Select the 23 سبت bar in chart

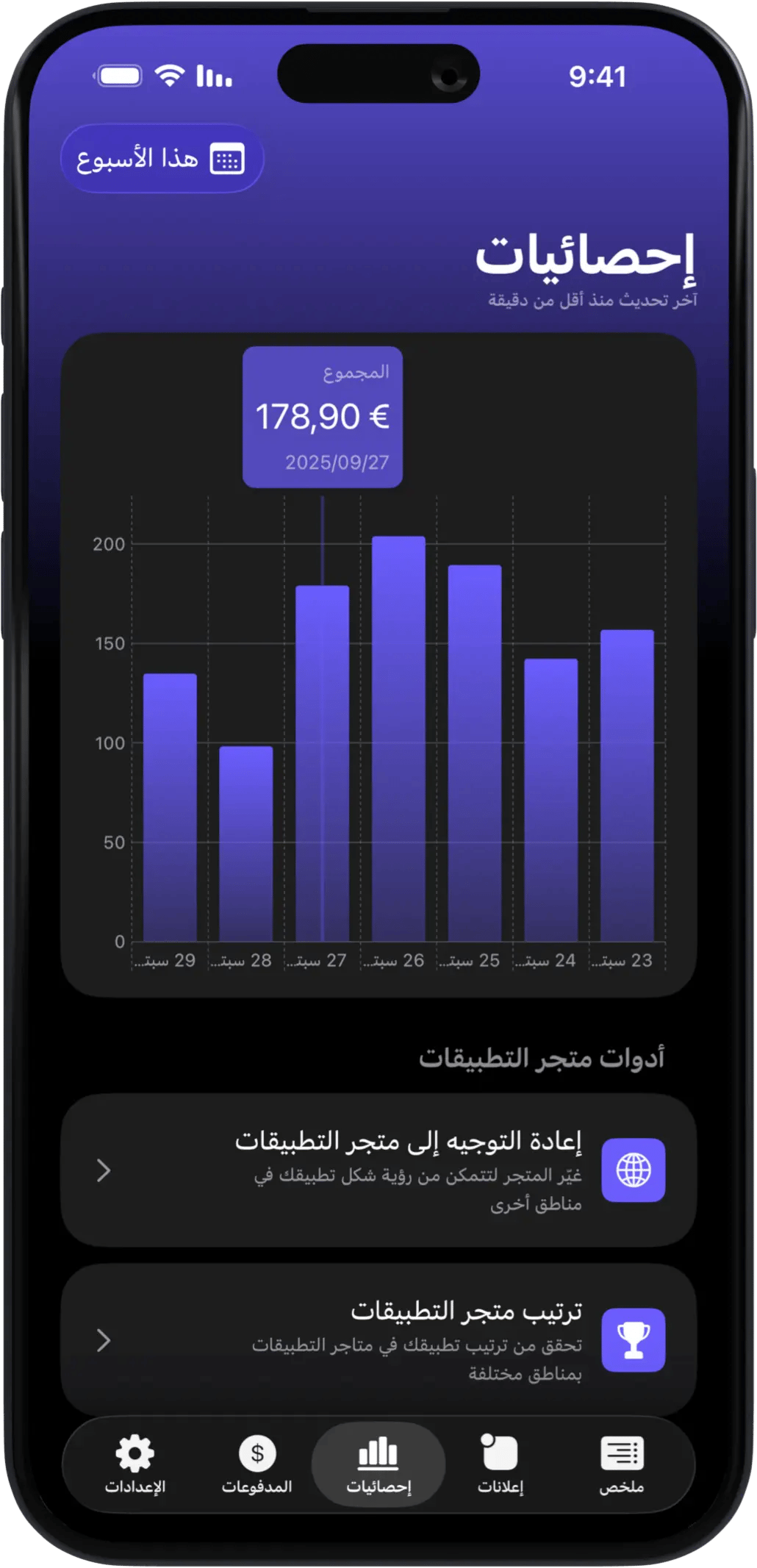627,785
